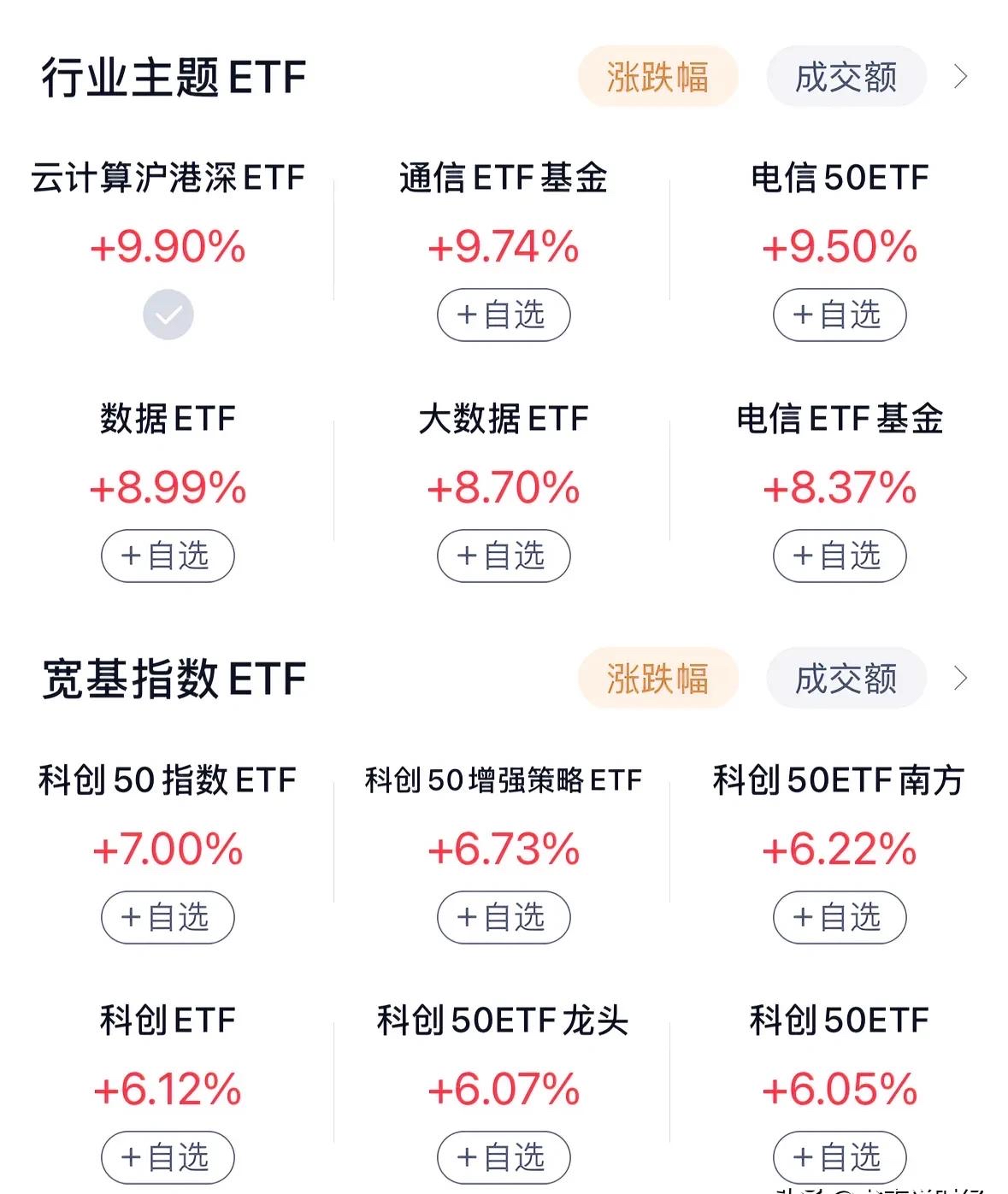Select the +9.90% gain figure of 云计算沪港深ETF
The height and width of the screenshot is (1194, 1008).
point(168,248)
